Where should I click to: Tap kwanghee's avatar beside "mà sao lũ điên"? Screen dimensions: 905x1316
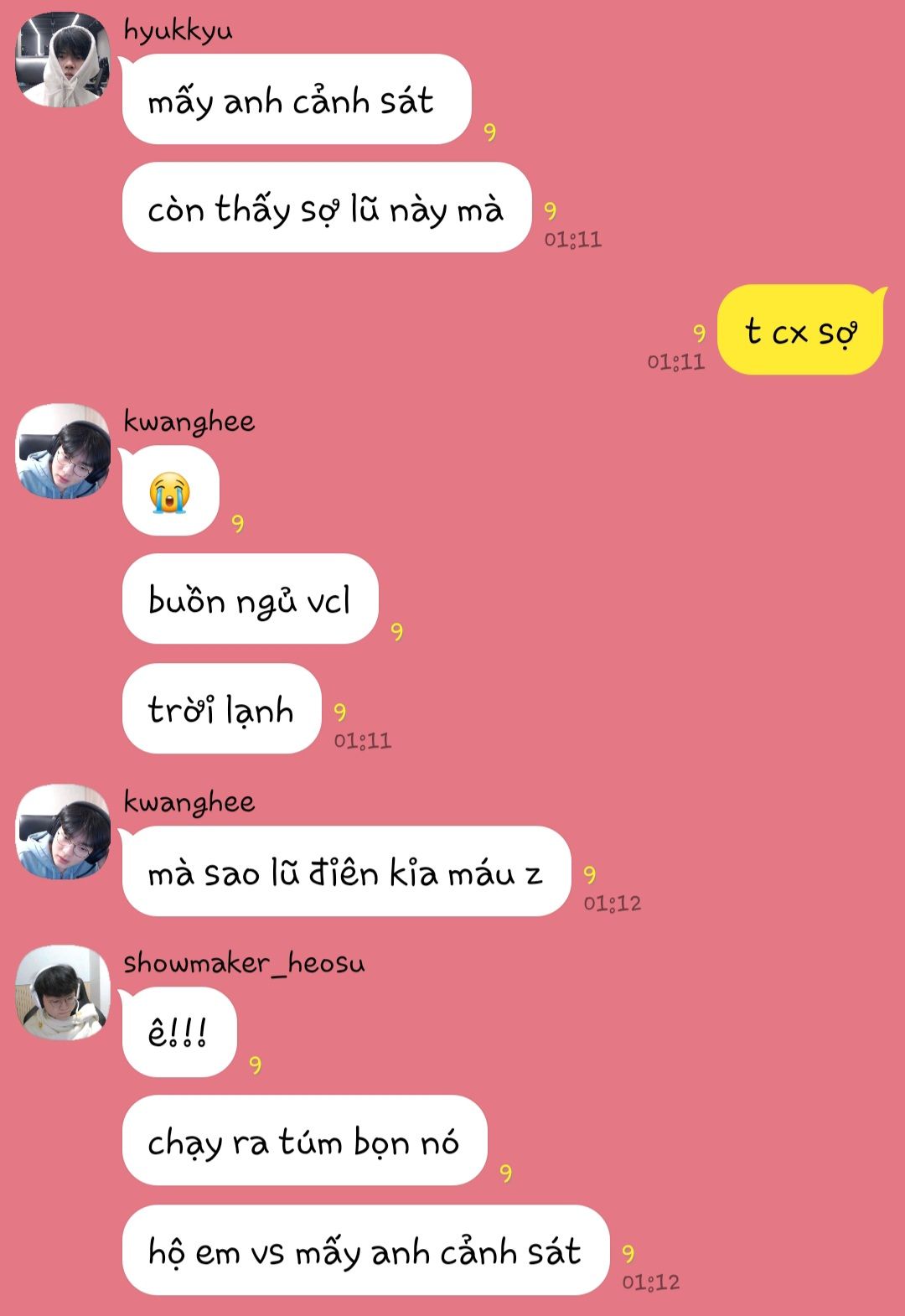pyautogui.click(x=64, y=832)
